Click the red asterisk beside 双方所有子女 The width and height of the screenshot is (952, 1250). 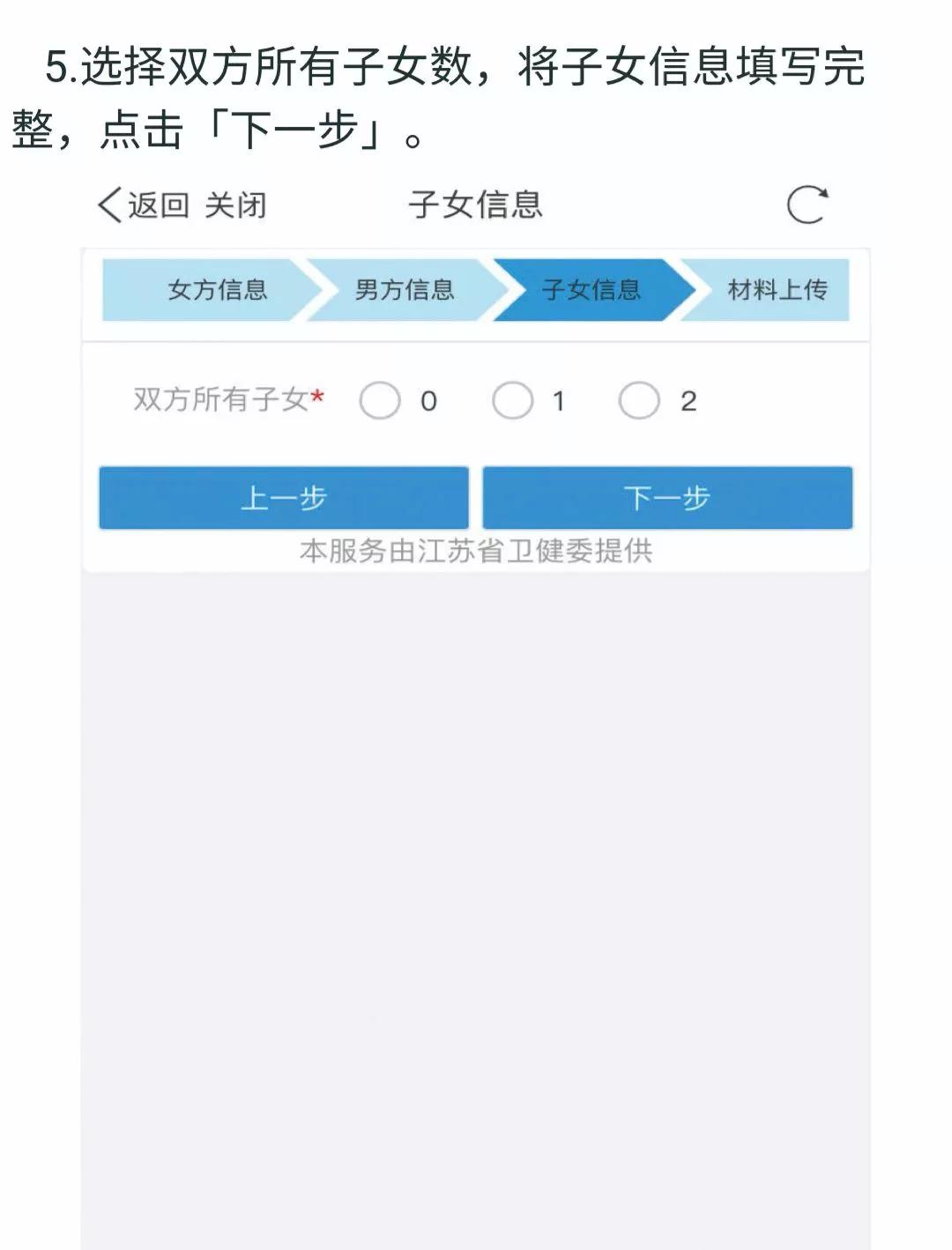click(317, 395)
